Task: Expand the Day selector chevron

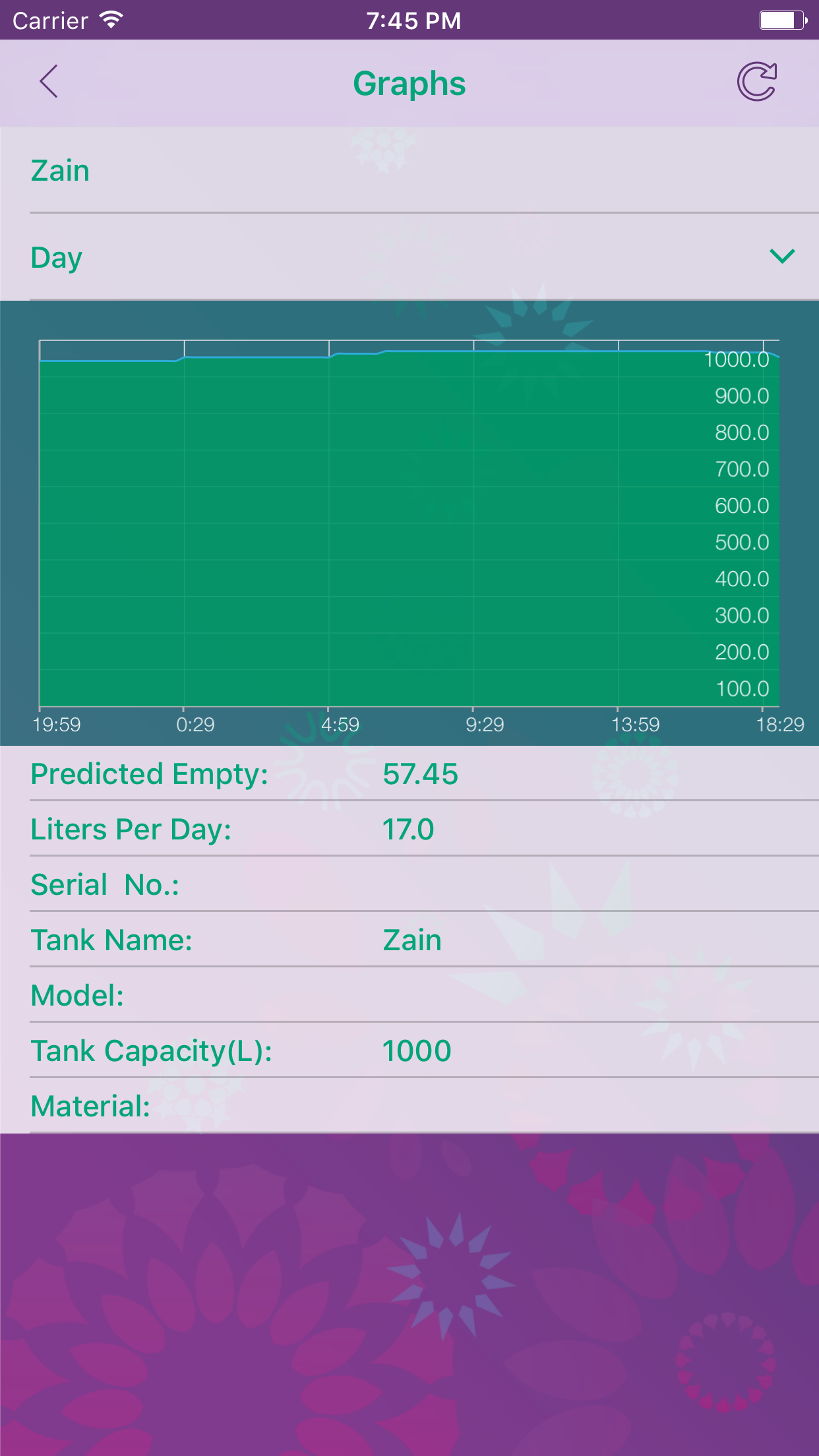Action: tap(781, 258)
